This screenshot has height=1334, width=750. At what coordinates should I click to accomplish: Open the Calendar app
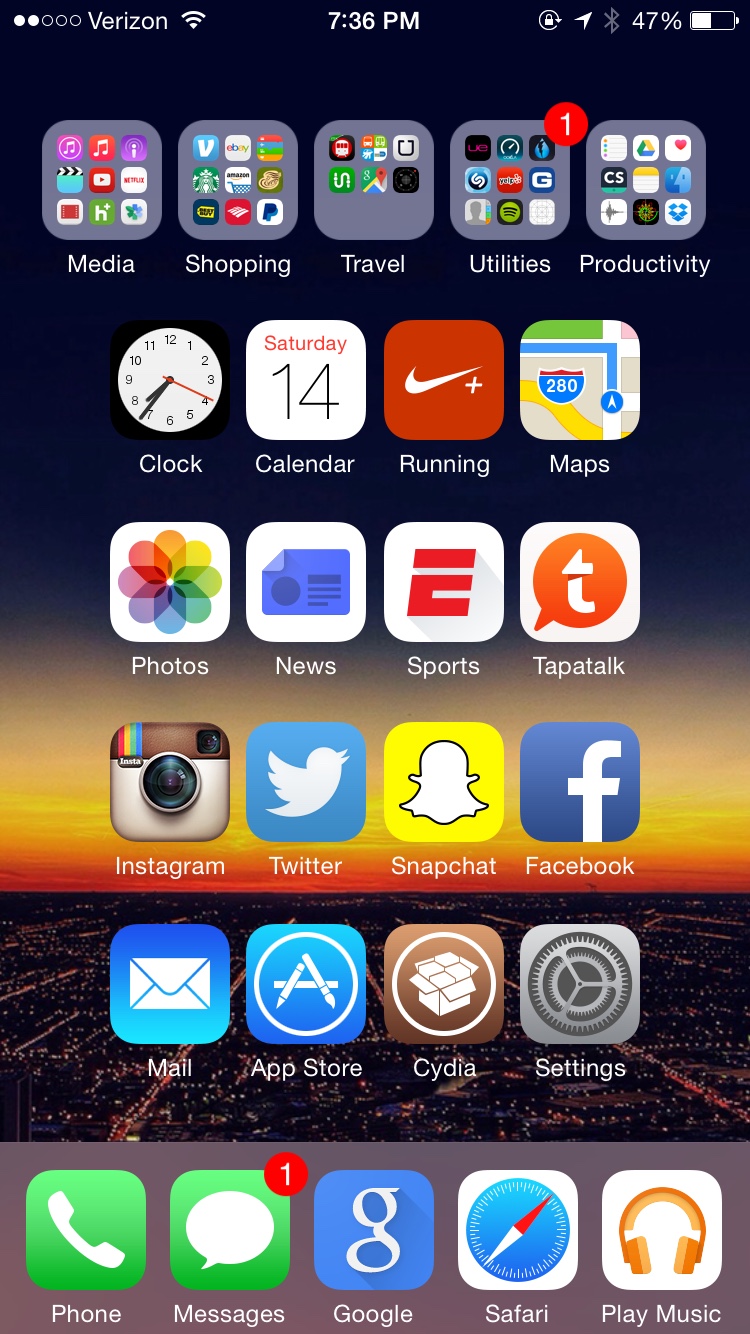point(306,380)
